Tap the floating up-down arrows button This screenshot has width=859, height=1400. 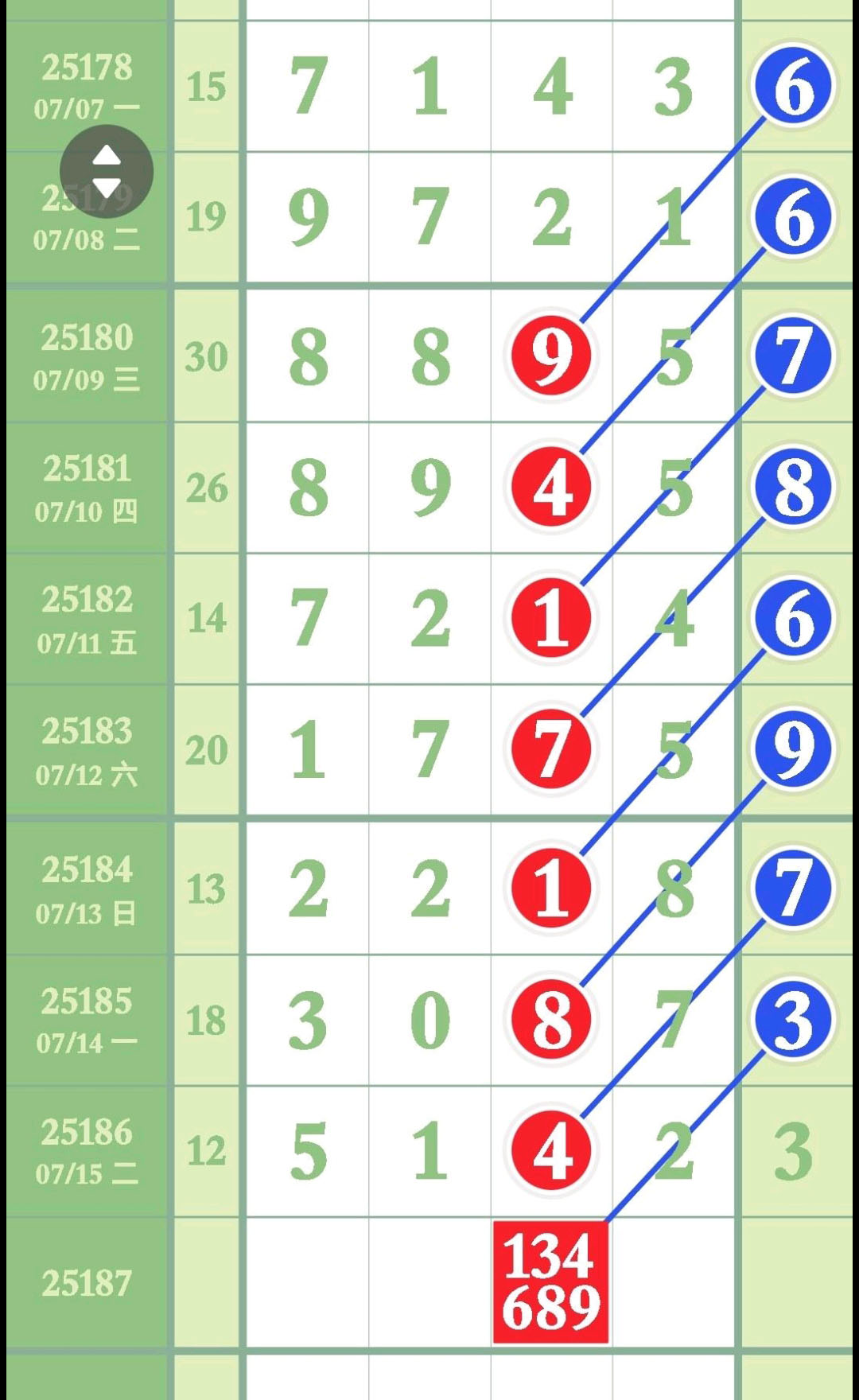coord(107,171)
